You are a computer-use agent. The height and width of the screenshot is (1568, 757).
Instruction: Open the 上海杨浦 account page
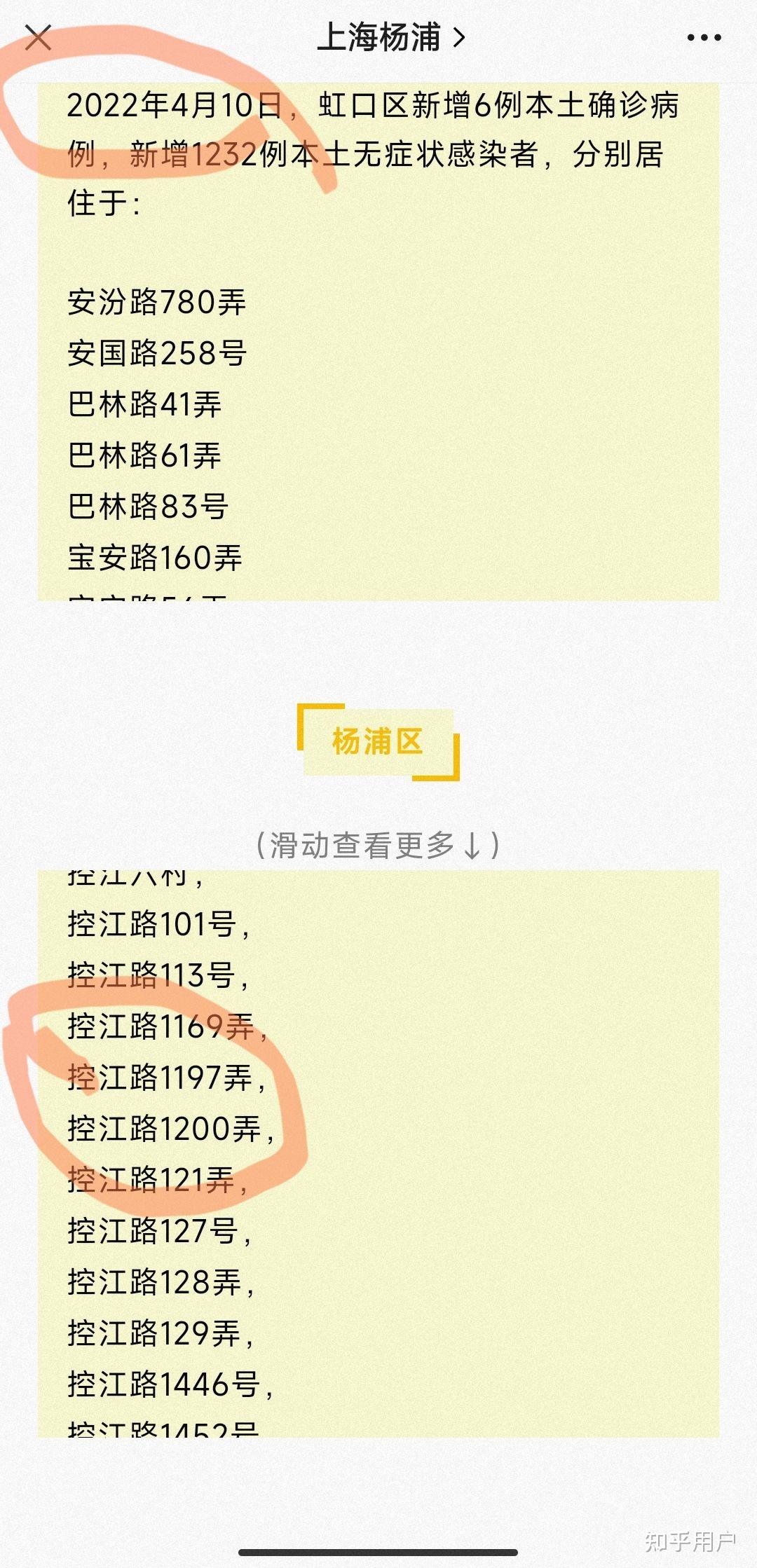391,38
